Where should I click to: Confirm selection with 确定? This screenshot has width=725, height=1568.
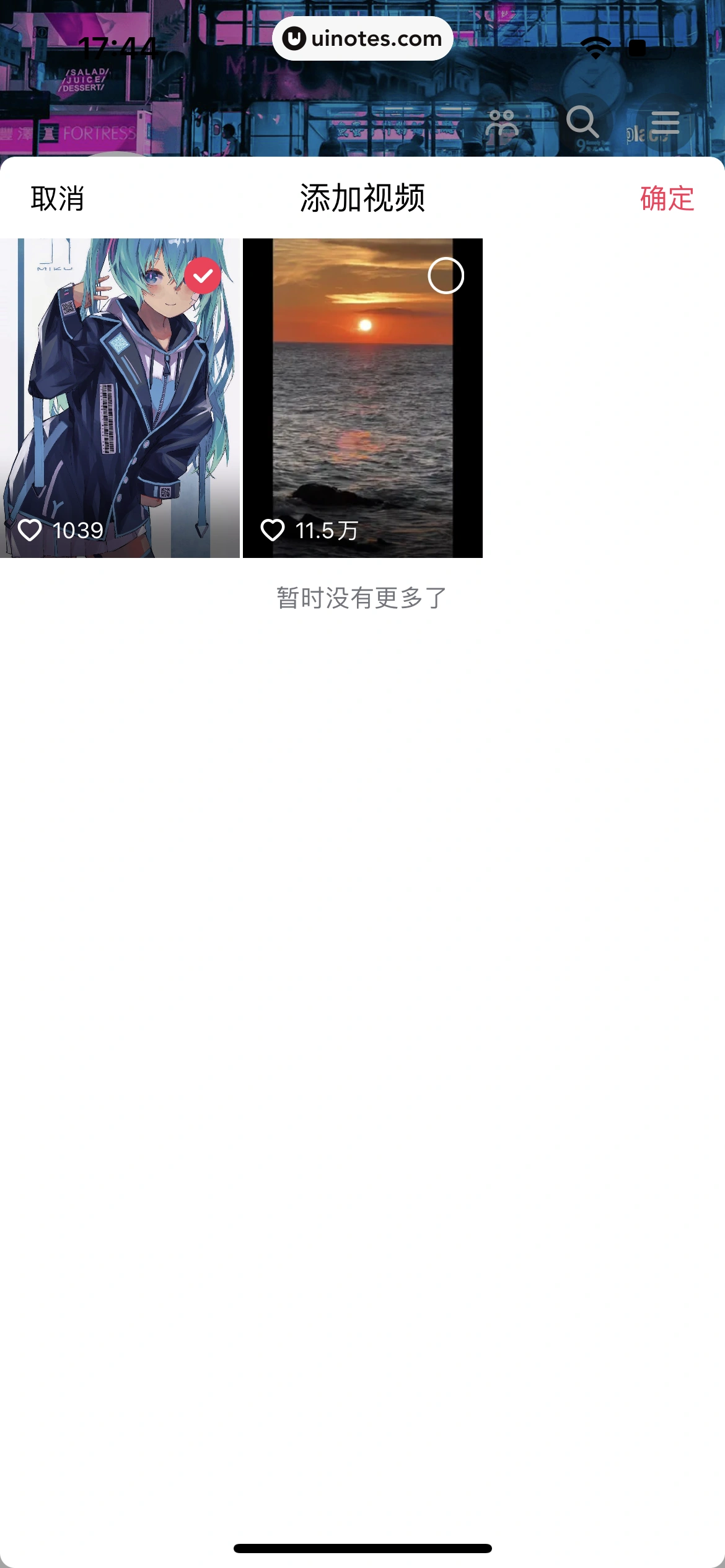point(665,198)
